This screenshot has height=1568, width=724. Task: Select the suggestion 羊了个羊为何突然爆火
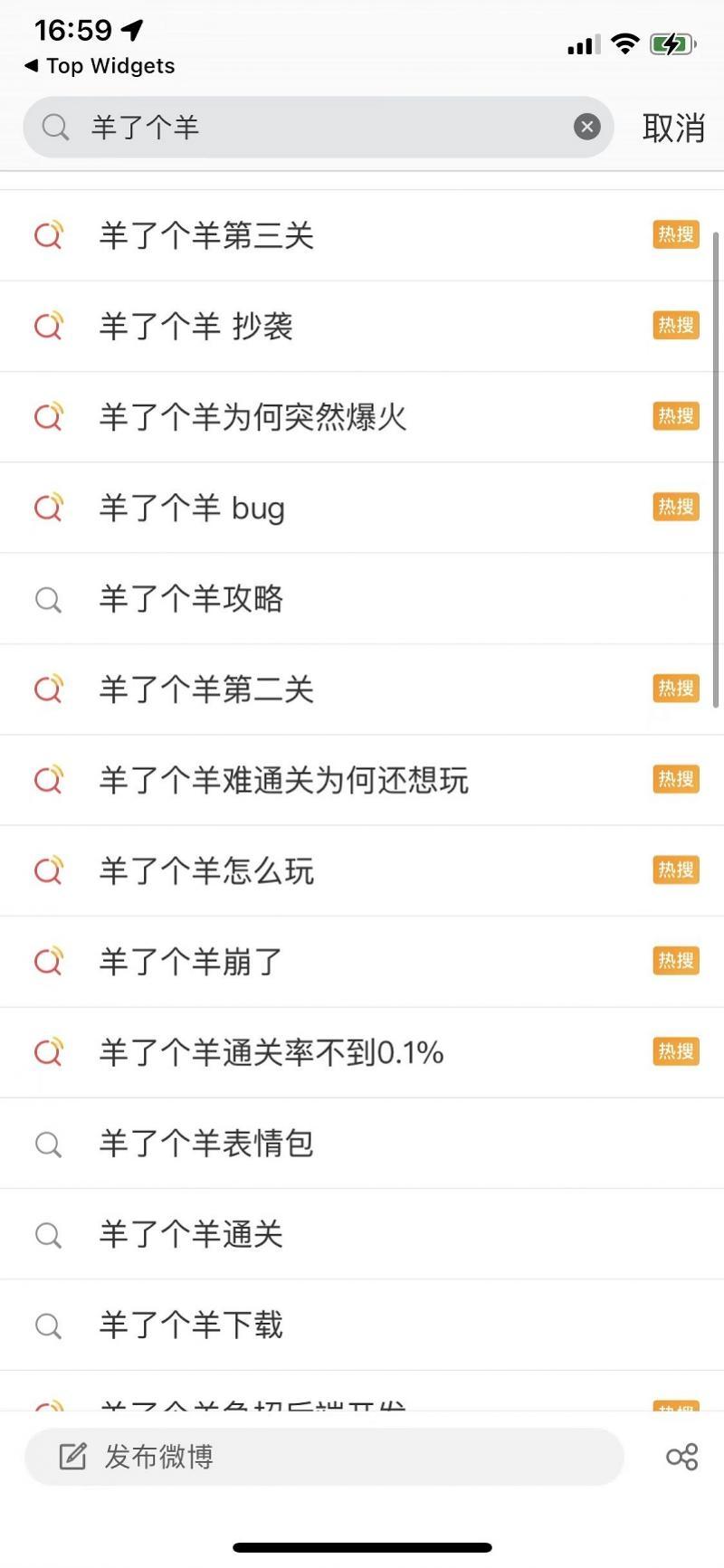click(253, 416)
